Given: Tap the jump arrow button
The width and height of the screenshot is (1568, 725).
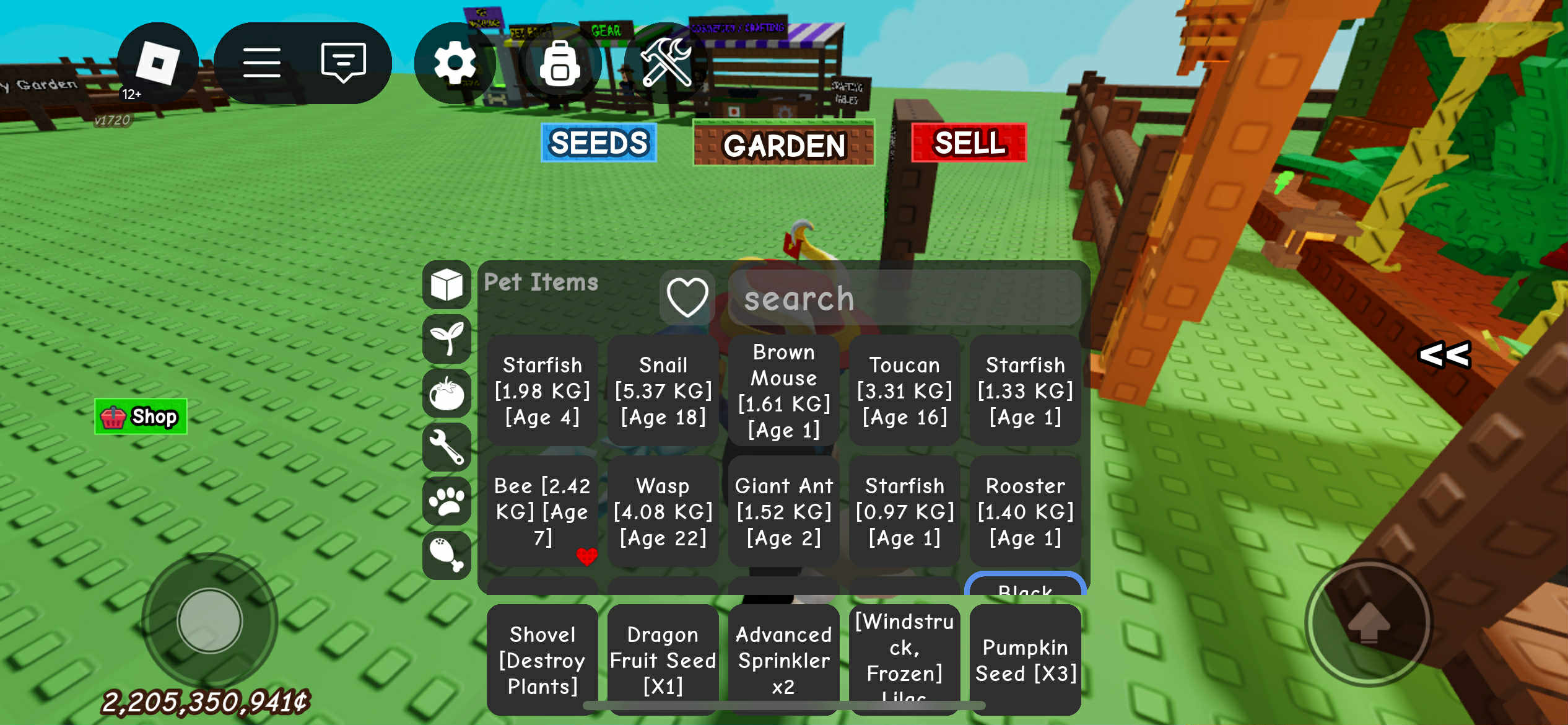Looking at the screenshot, I should [1369, 623].
